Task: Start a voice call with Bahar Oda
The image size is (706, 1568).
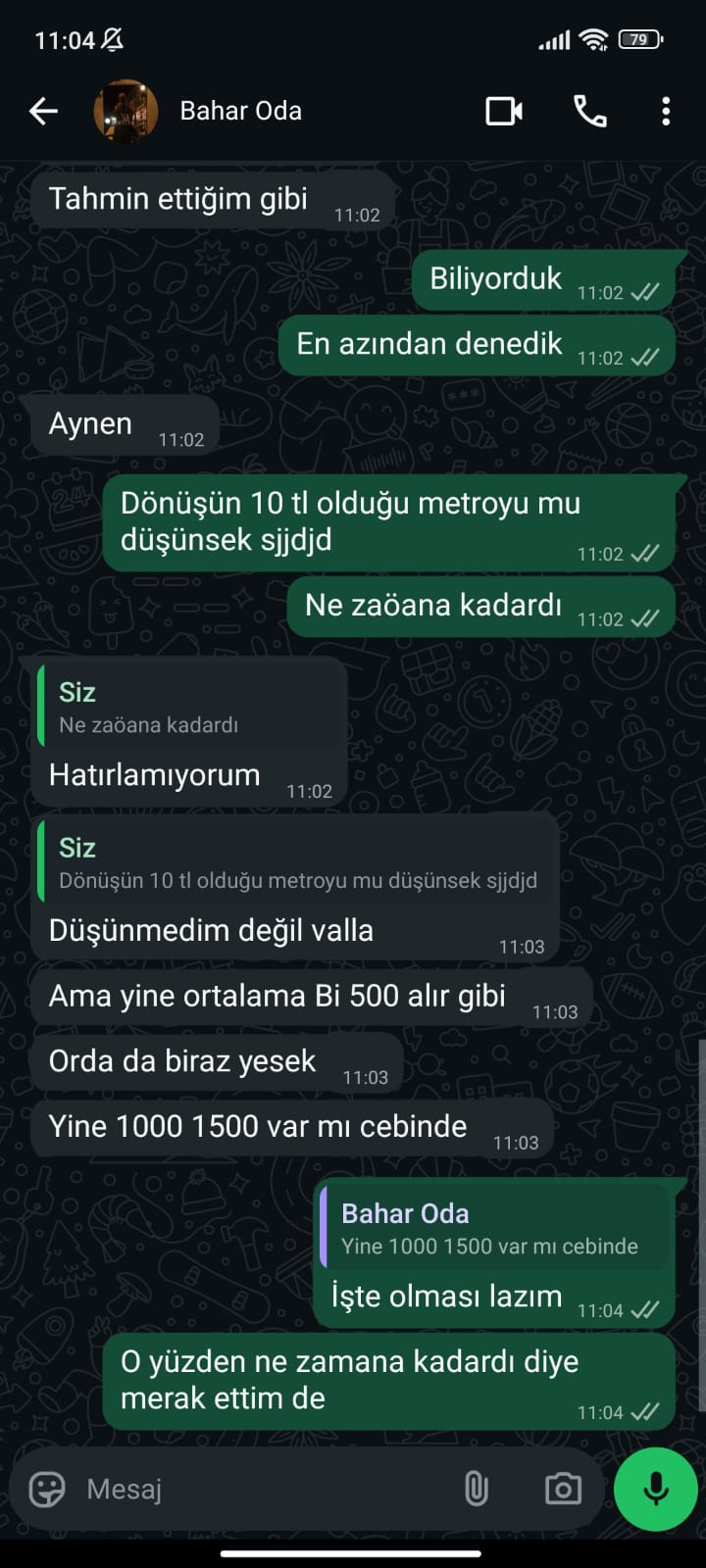Action: point(589,112)
